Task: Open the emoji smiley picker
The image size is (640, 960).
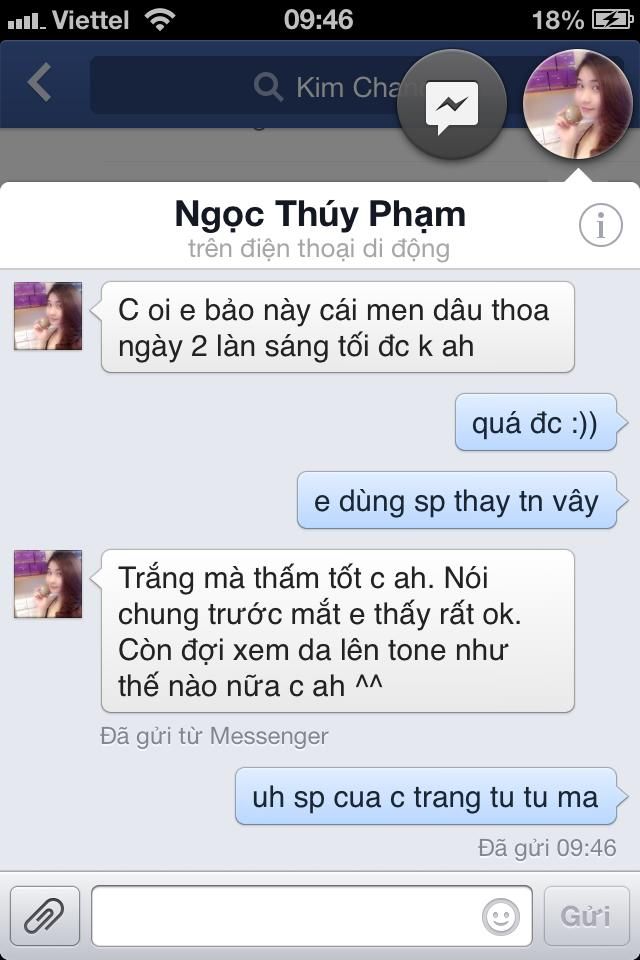Action: [x=500, y=915]
